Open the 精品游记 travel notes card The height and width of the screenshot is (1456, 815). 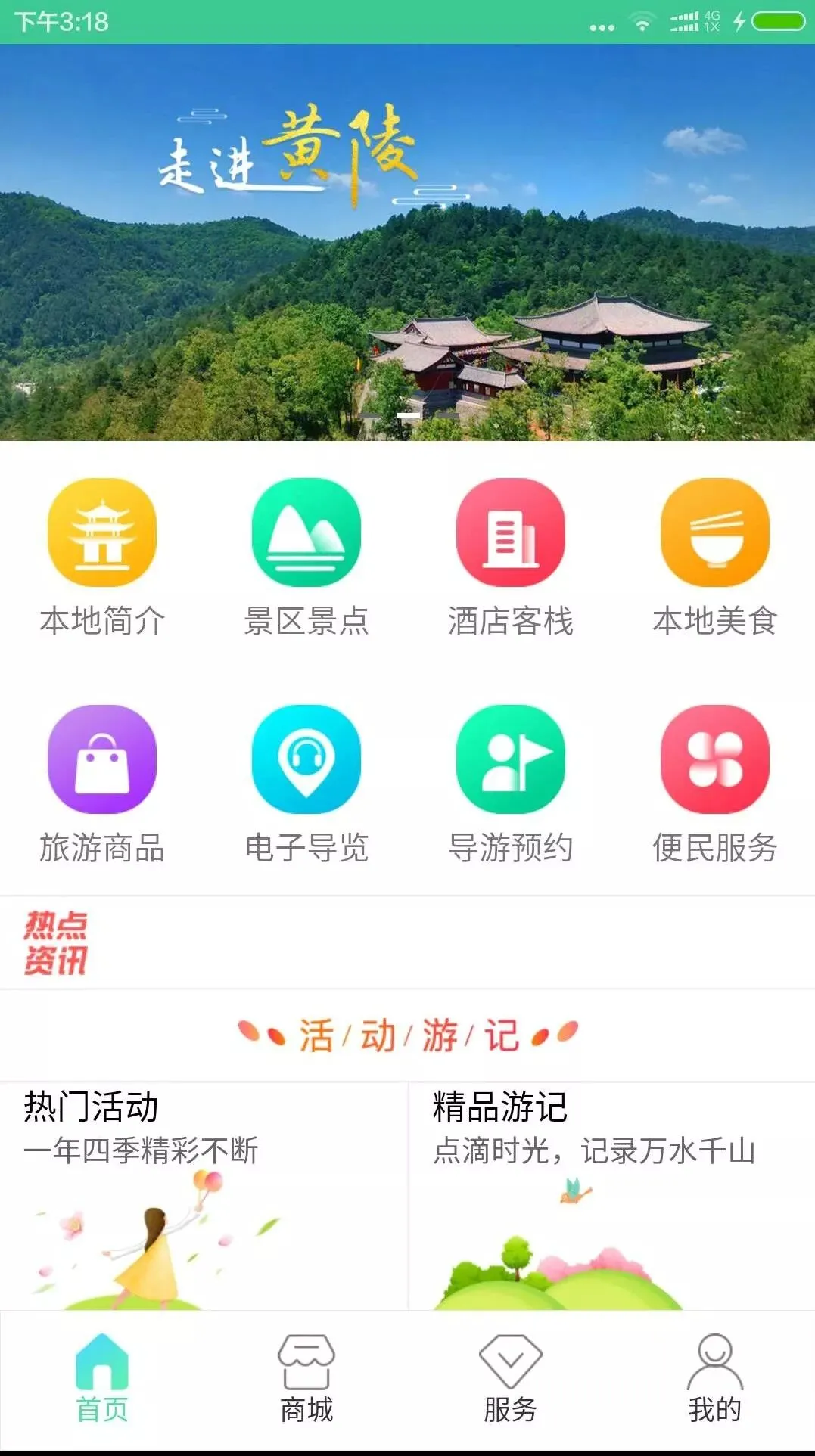611,1195
